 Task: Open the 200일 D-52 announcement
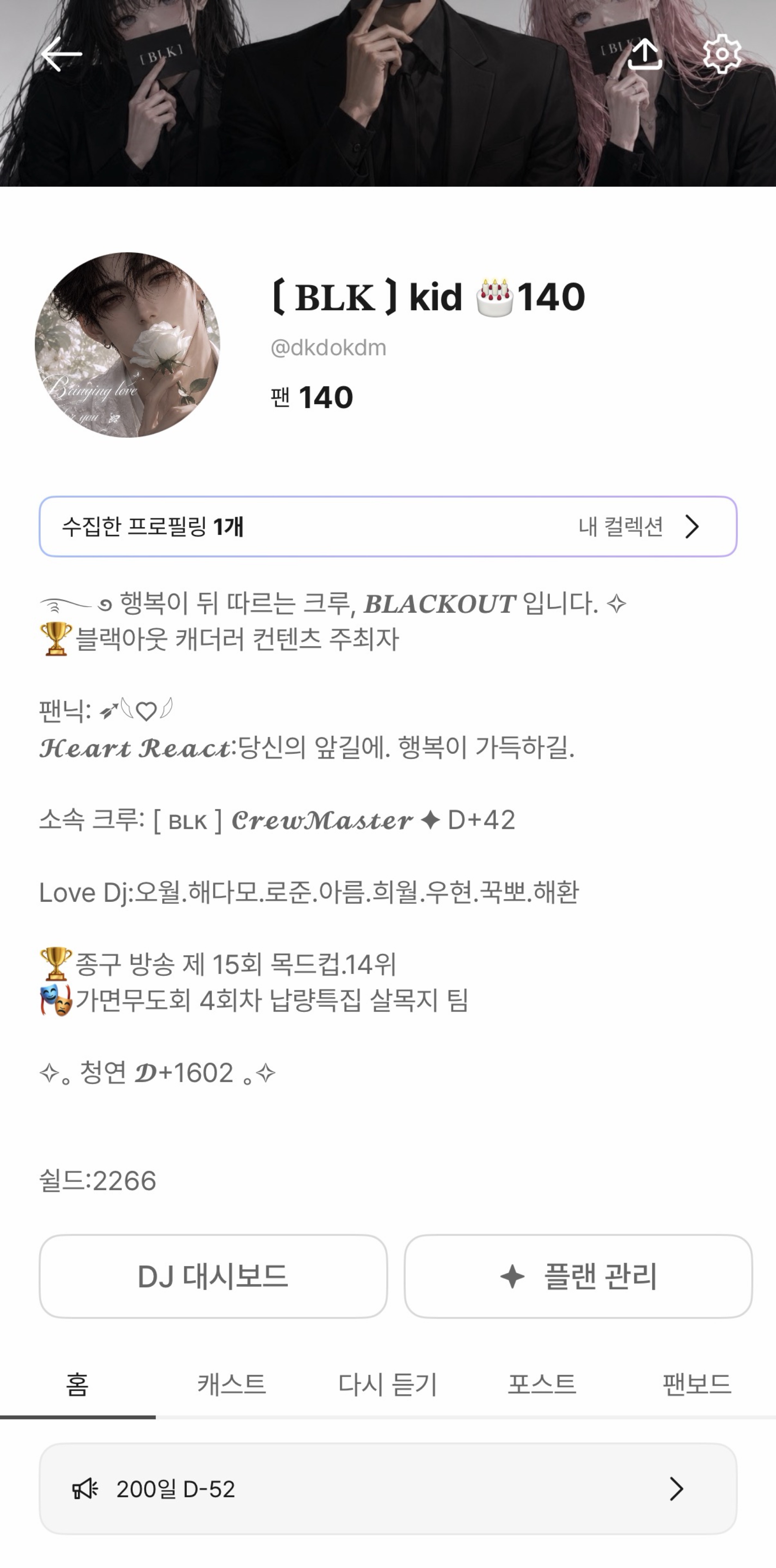tap(388, 1489)
